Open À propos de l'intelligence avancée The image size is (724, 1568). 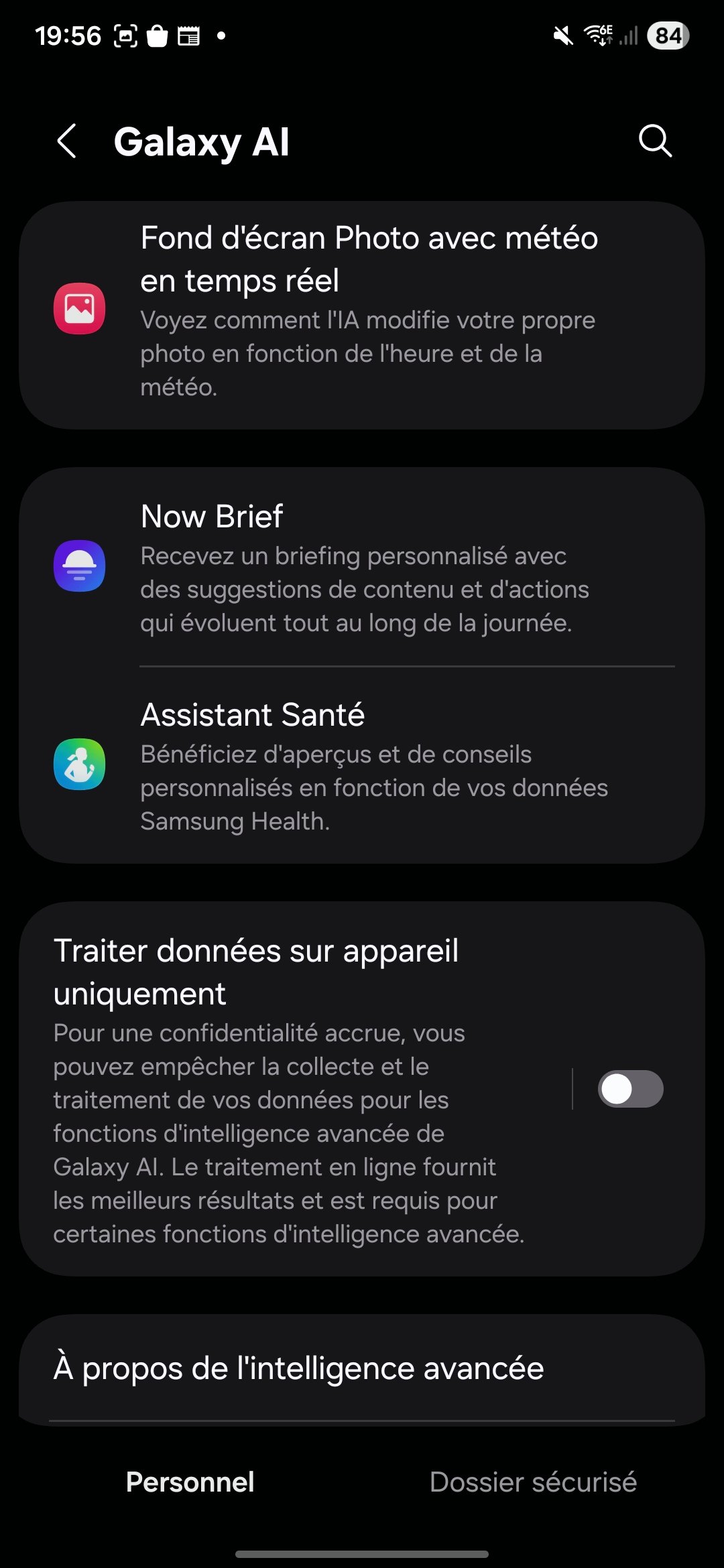coord(298,1368)
